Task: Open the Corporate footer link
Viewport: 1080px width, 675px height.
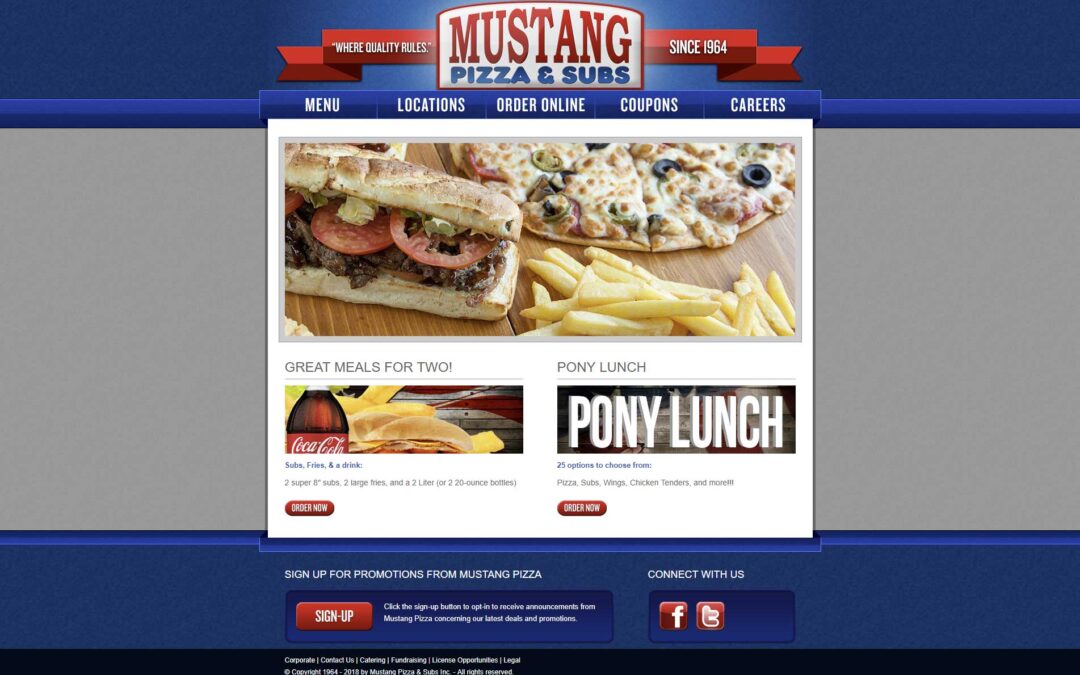Action: pyautogui.click(x=299, y=660)
